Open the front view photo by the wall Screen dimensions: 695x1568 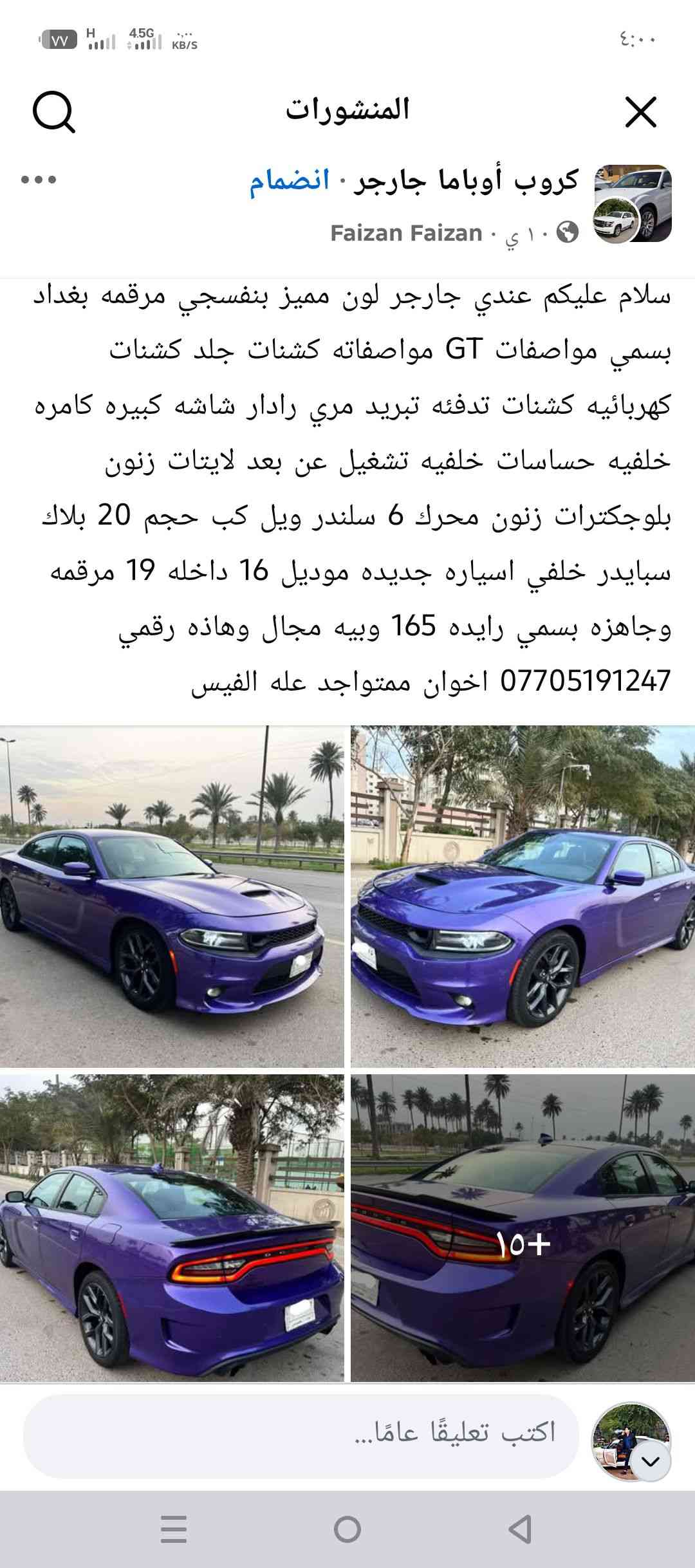click(523, 895)
